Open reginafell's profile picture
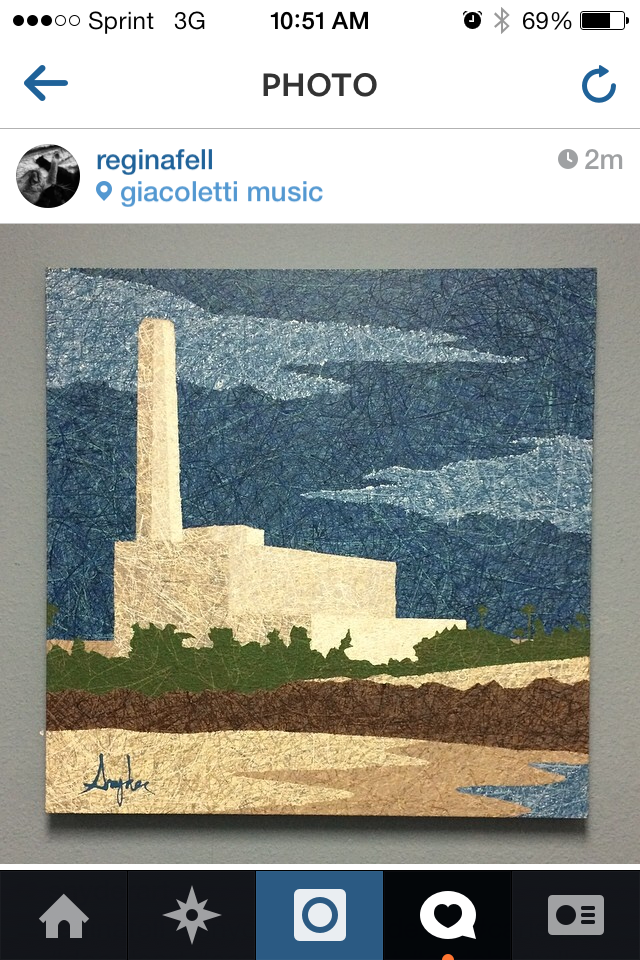Viewport: 640px width, 960px height. (48, 176)
